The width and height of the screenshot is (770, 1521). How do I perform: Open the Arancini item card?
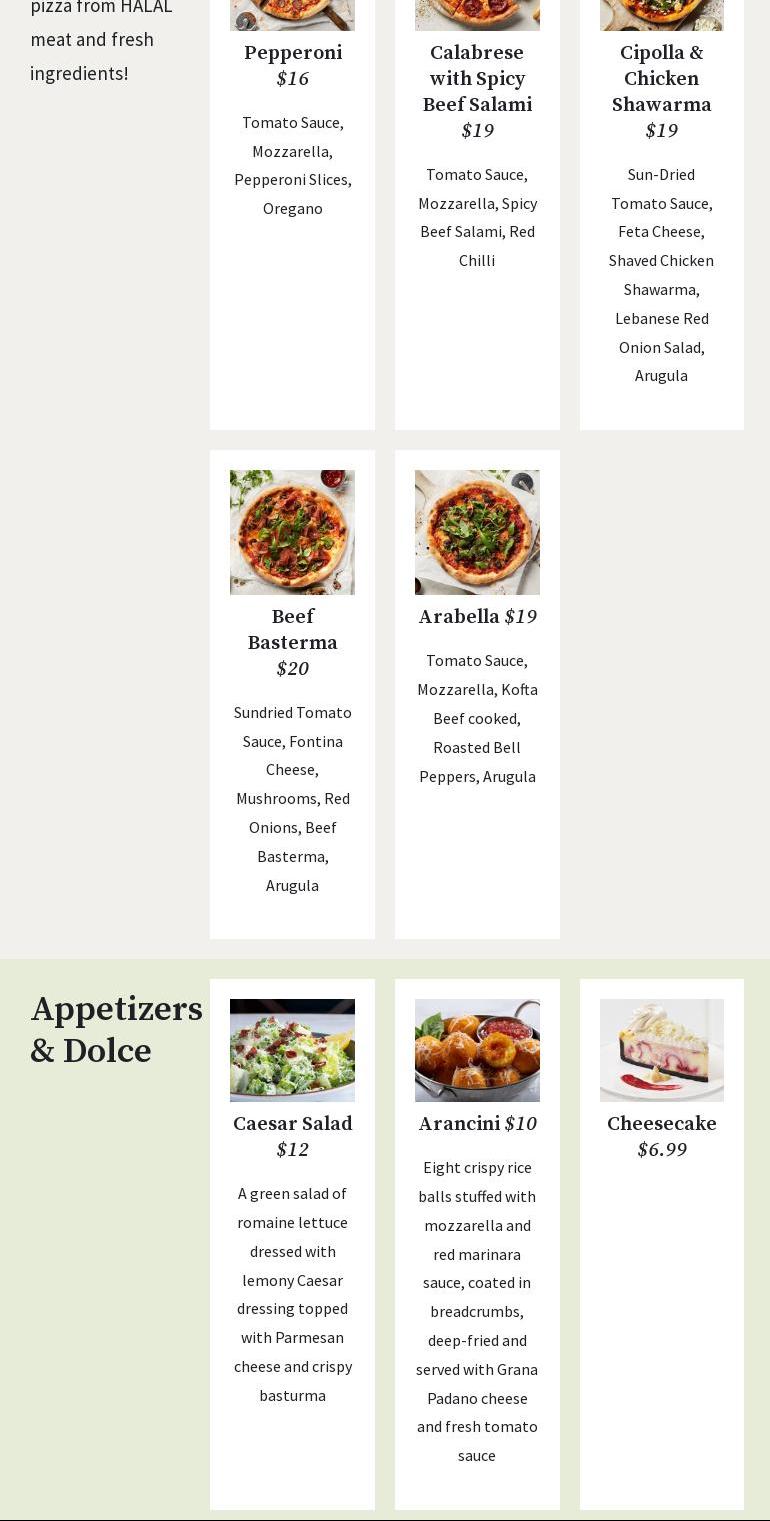pos(477,1124)
